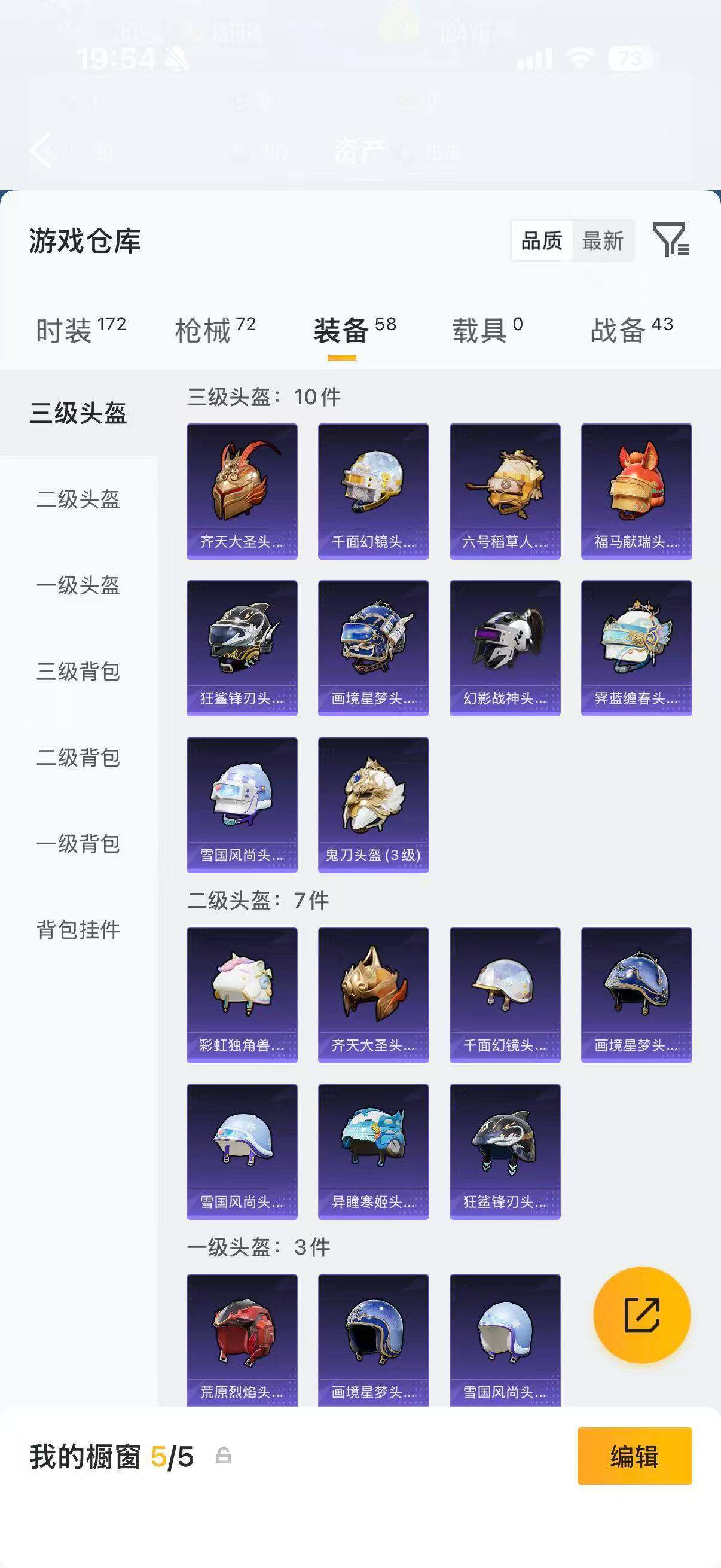Switch to the 枪械 tab
The width and height of the screenshot is (721, 1568).
pyautogui.click(x=215, y=331)
